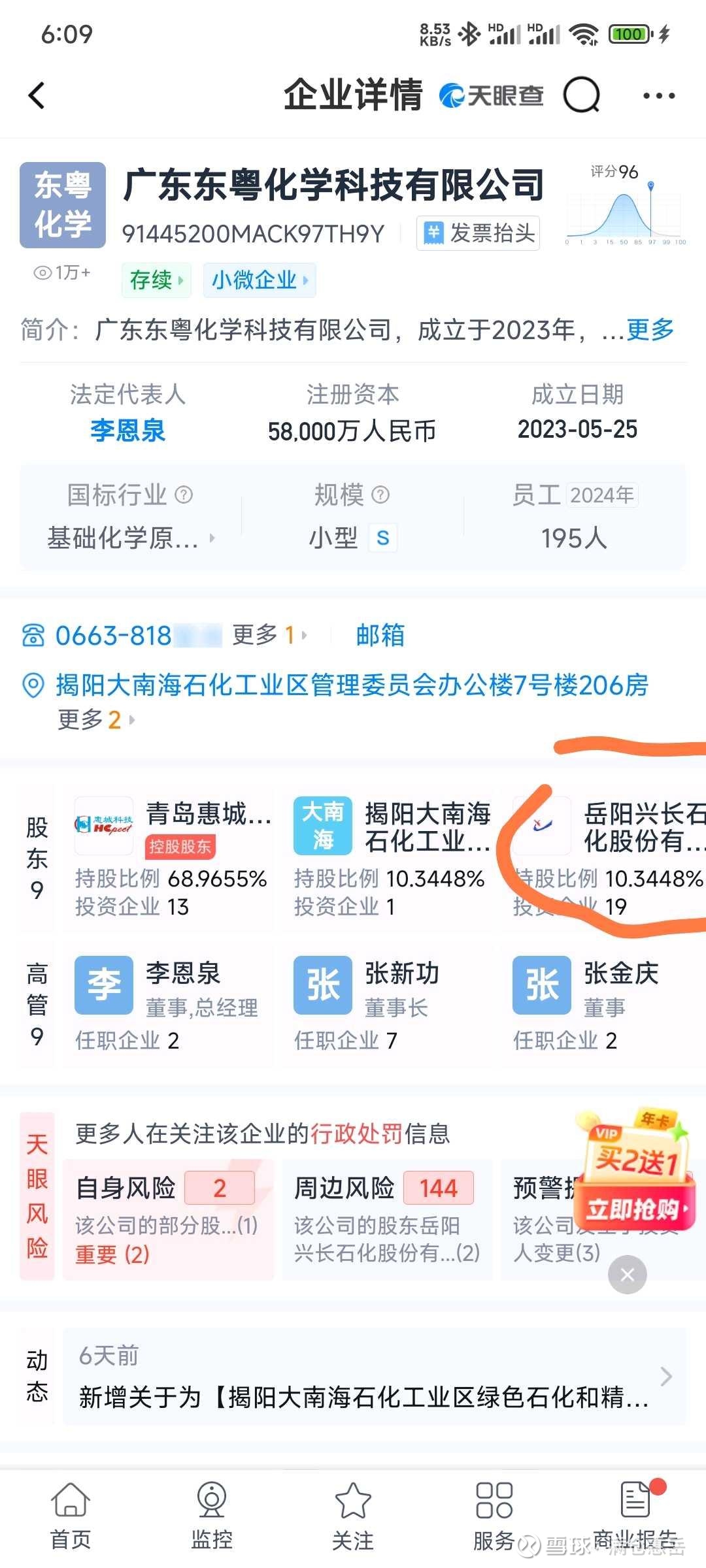
Task: Open the three-dot overflow menu
Action: (x=658, y=96)
